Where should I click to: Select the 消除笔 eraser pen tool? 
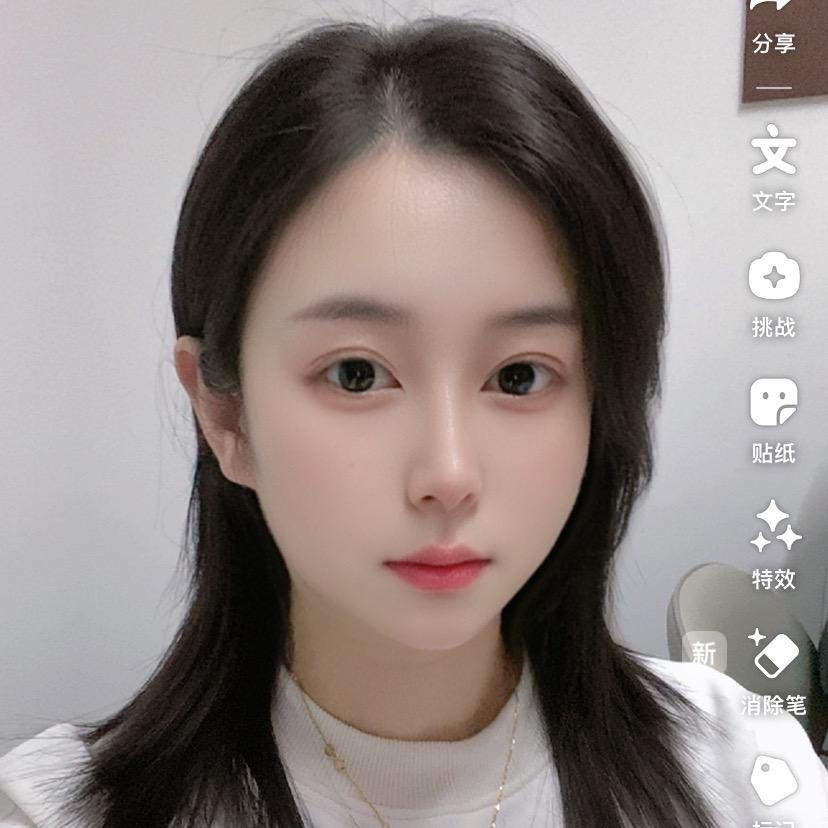pyautogui.click(x=774, y=672)
